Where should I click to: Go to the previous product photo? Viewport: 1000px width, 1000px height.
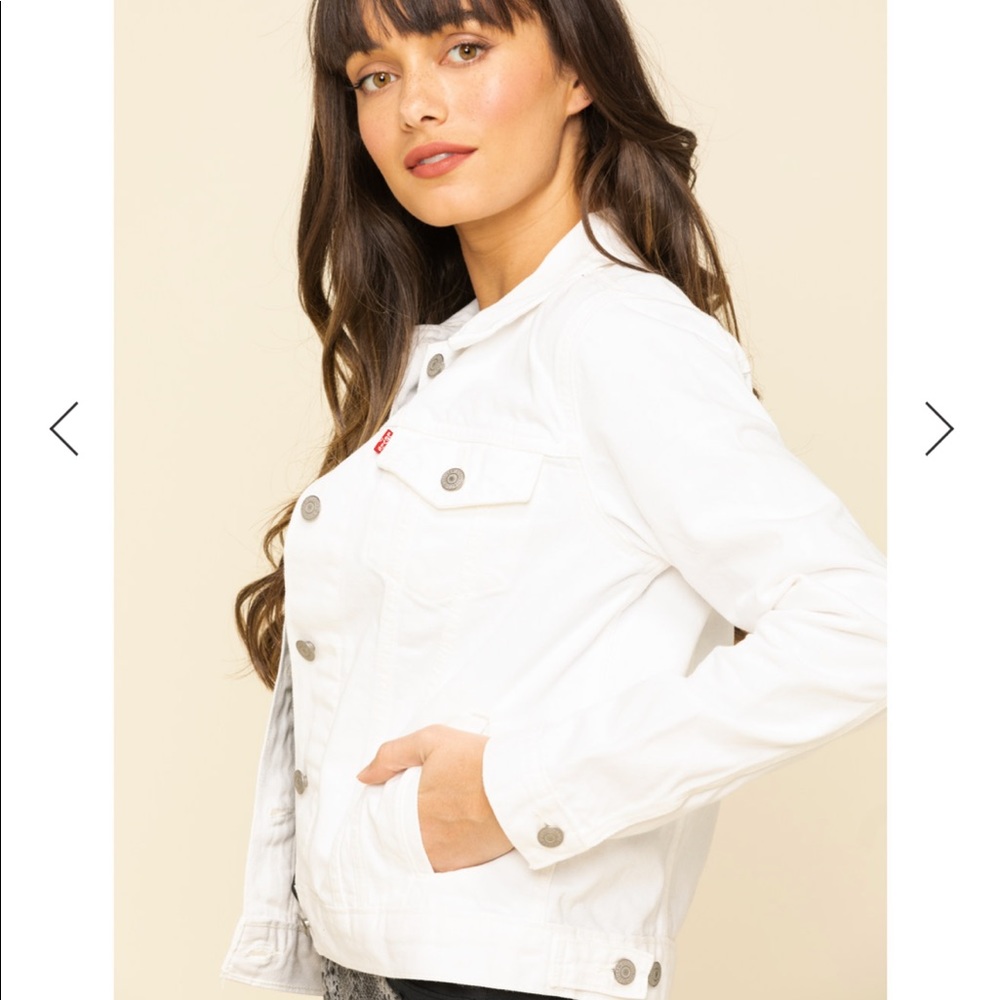click(64, 429)
